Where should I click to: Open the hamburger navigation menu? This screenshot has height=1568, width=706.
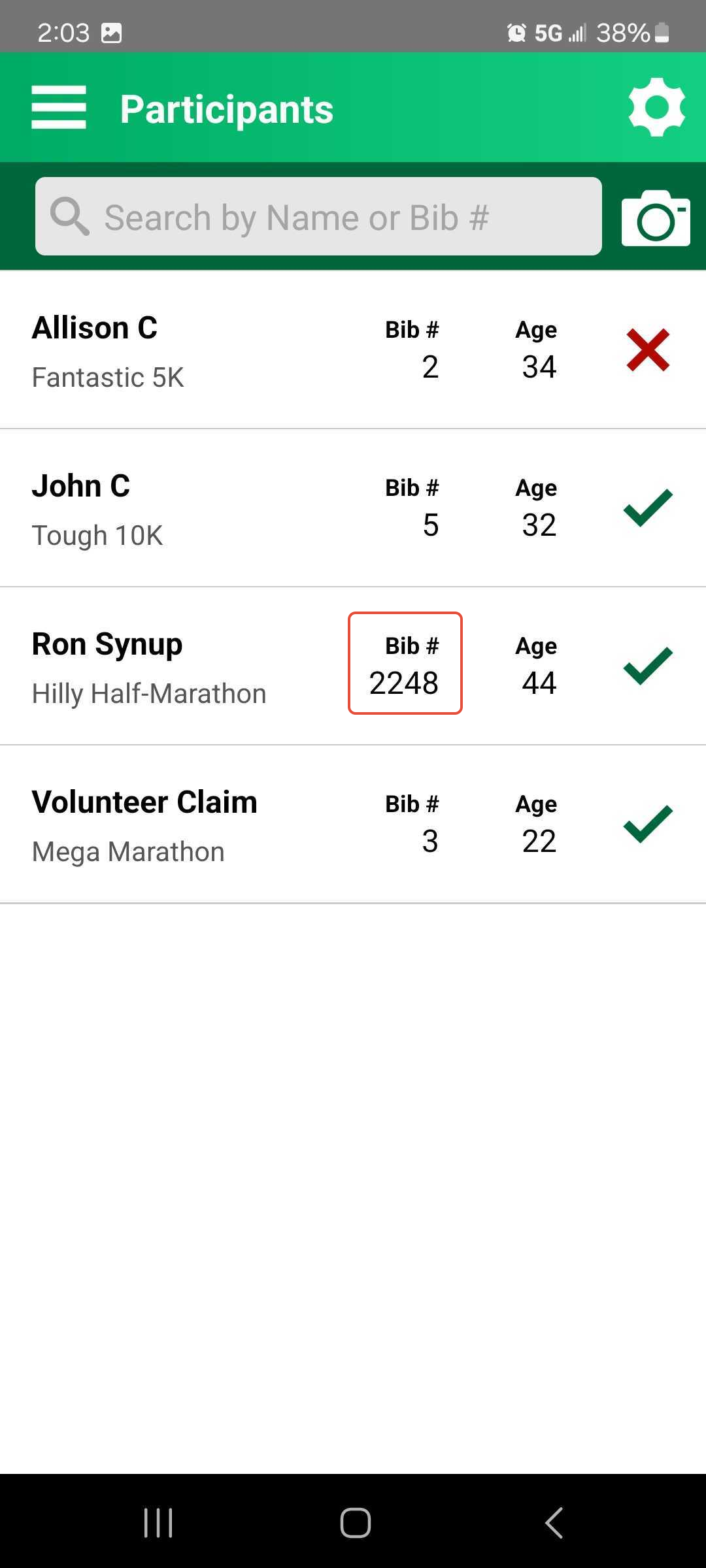(x=59, y=108)
